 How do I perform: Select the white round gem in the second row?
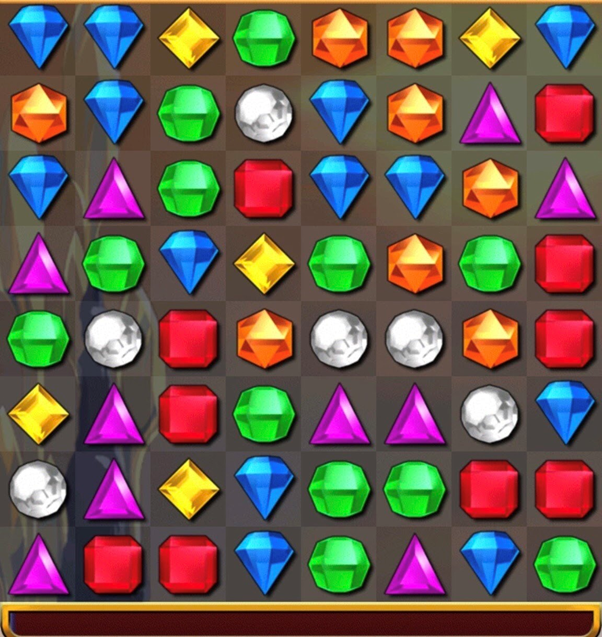point(264,112)
